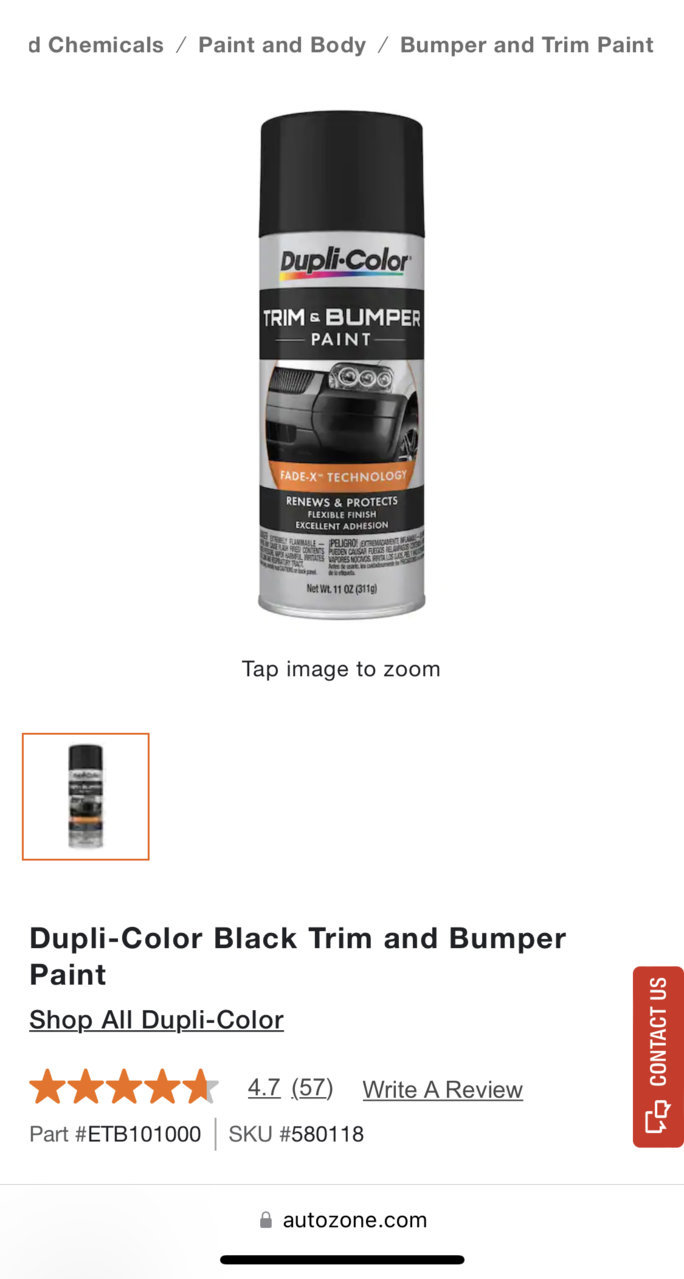This screenshot has height=1279, width=684.
Task: View the 57 customer reviews
Action: coord(312,1088)
